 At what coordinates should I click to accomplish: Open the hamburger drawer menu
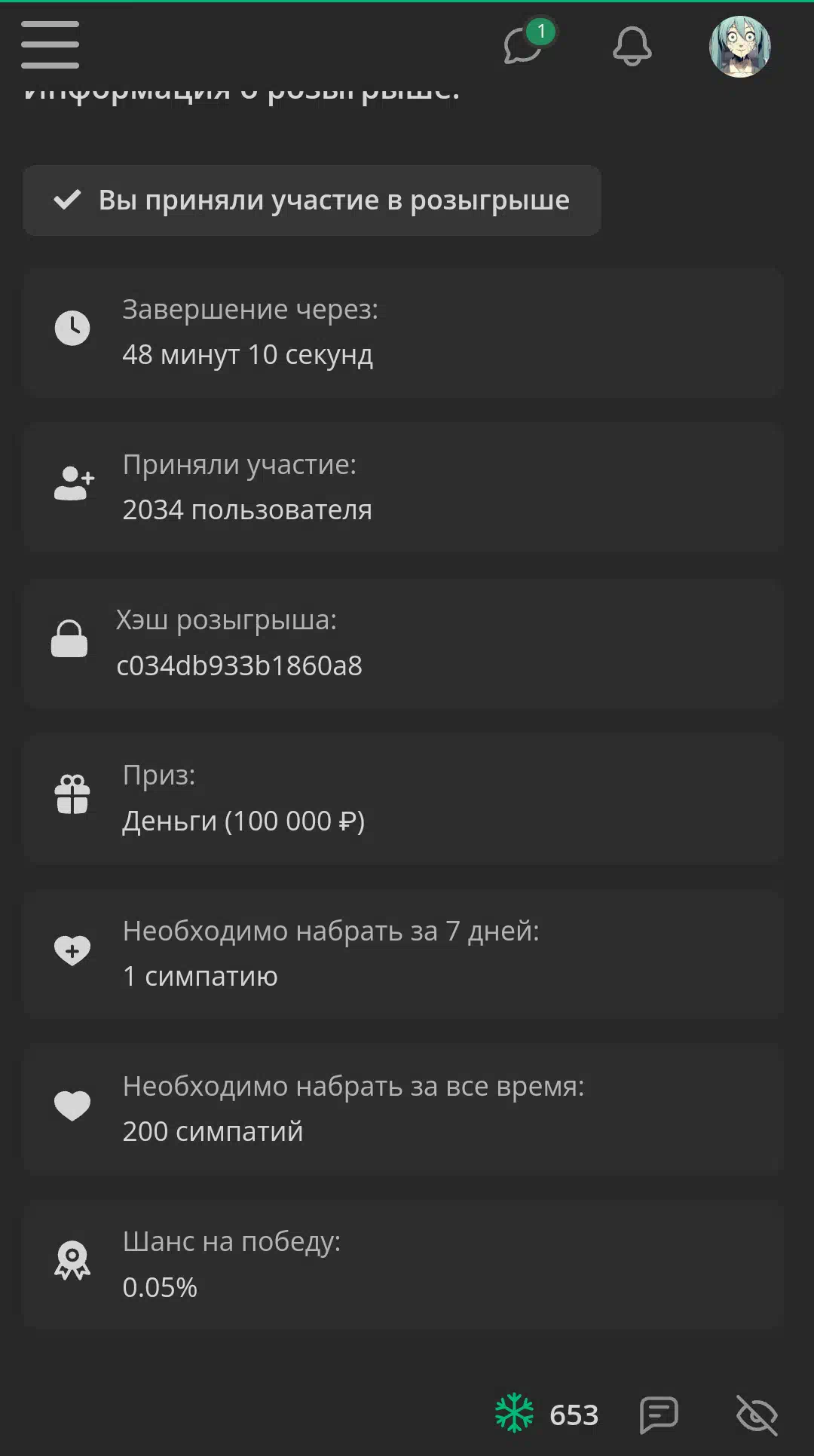click(50, 45)
